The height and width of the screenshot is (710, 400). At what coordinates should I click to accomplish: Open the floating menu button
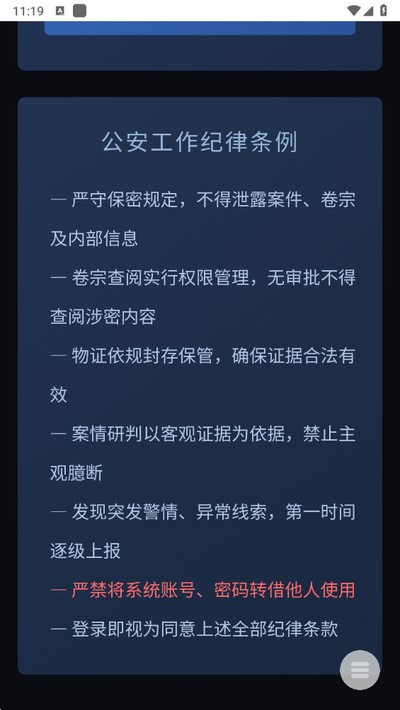coord(360,670)
